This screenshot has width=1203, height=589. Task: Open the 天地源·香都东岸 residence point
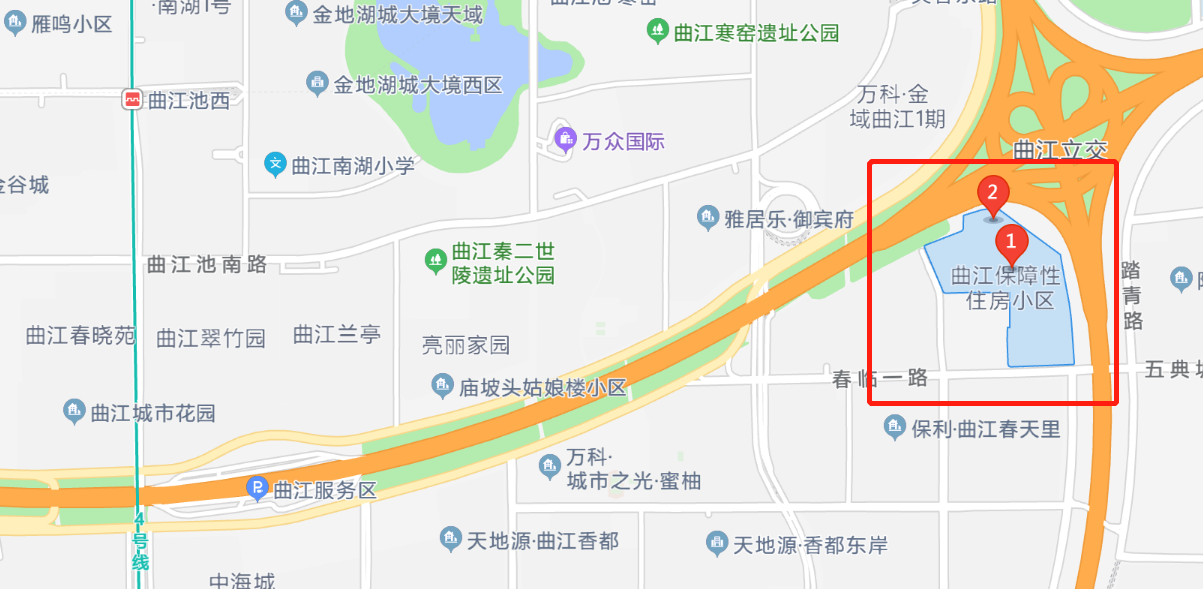(717, 544)
